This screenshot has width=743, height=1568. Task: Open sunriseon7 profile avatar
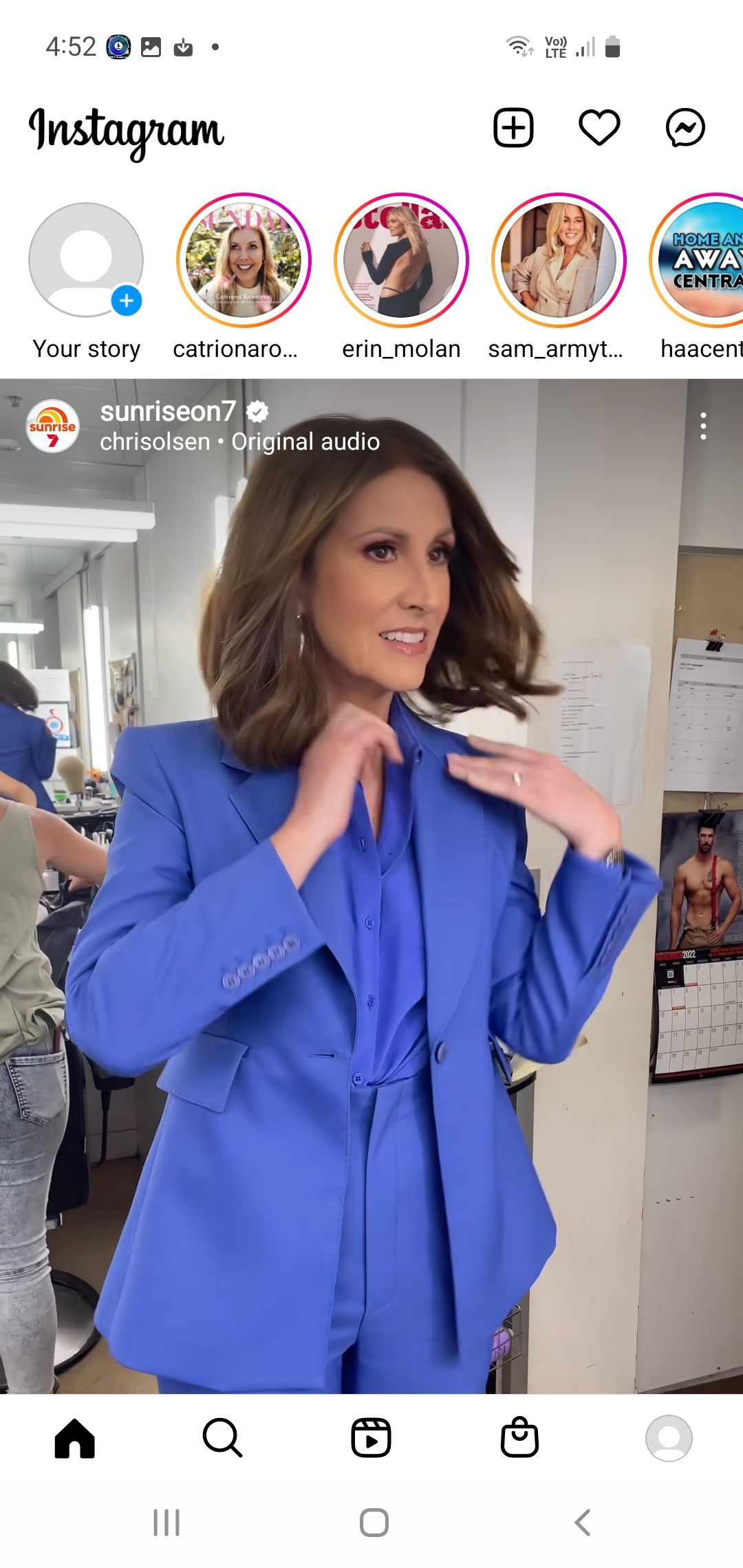(x=52, y=426)
